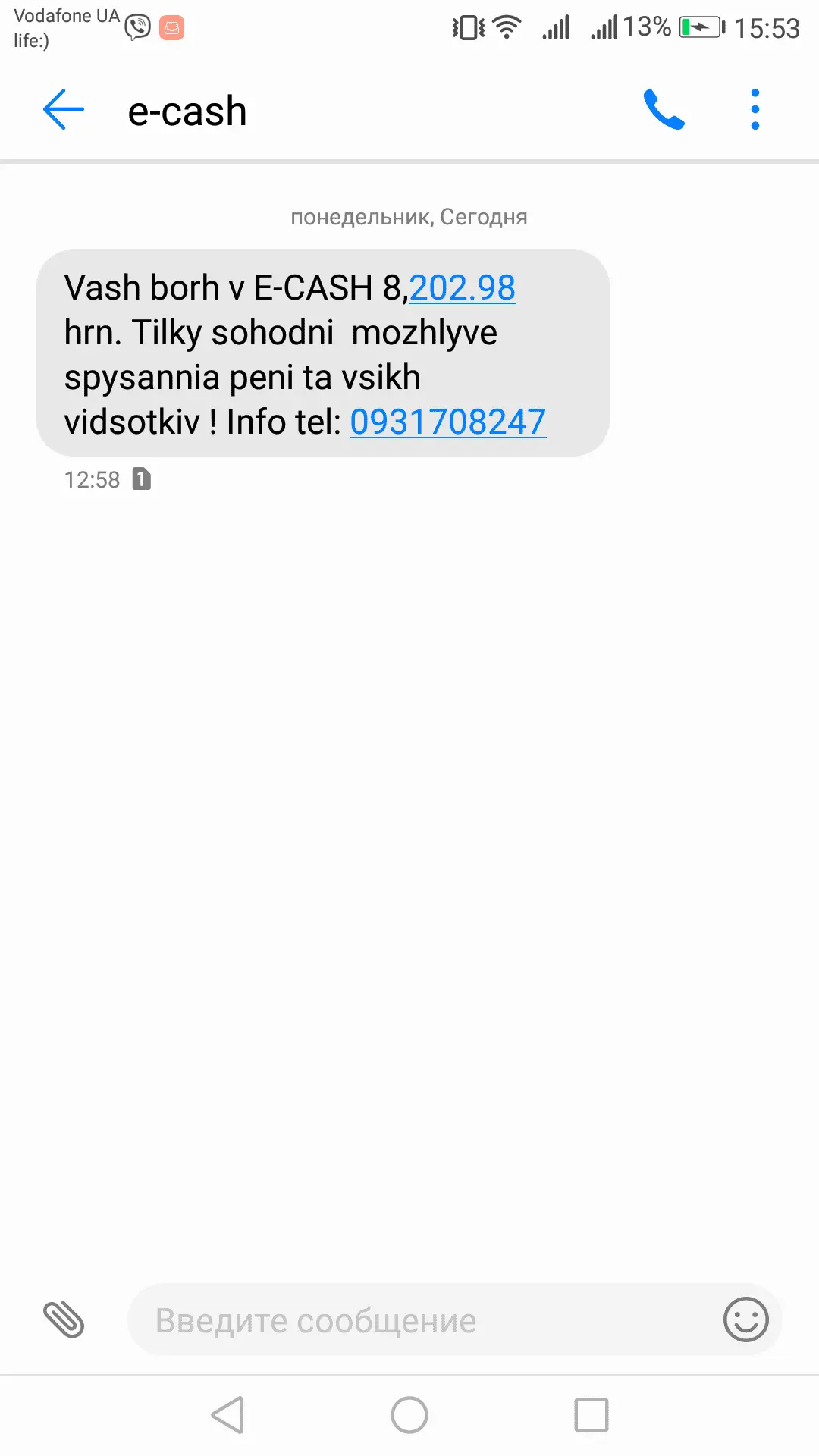Open the three-dot overflow menu
819x1456 pixels.
point(755,110)
